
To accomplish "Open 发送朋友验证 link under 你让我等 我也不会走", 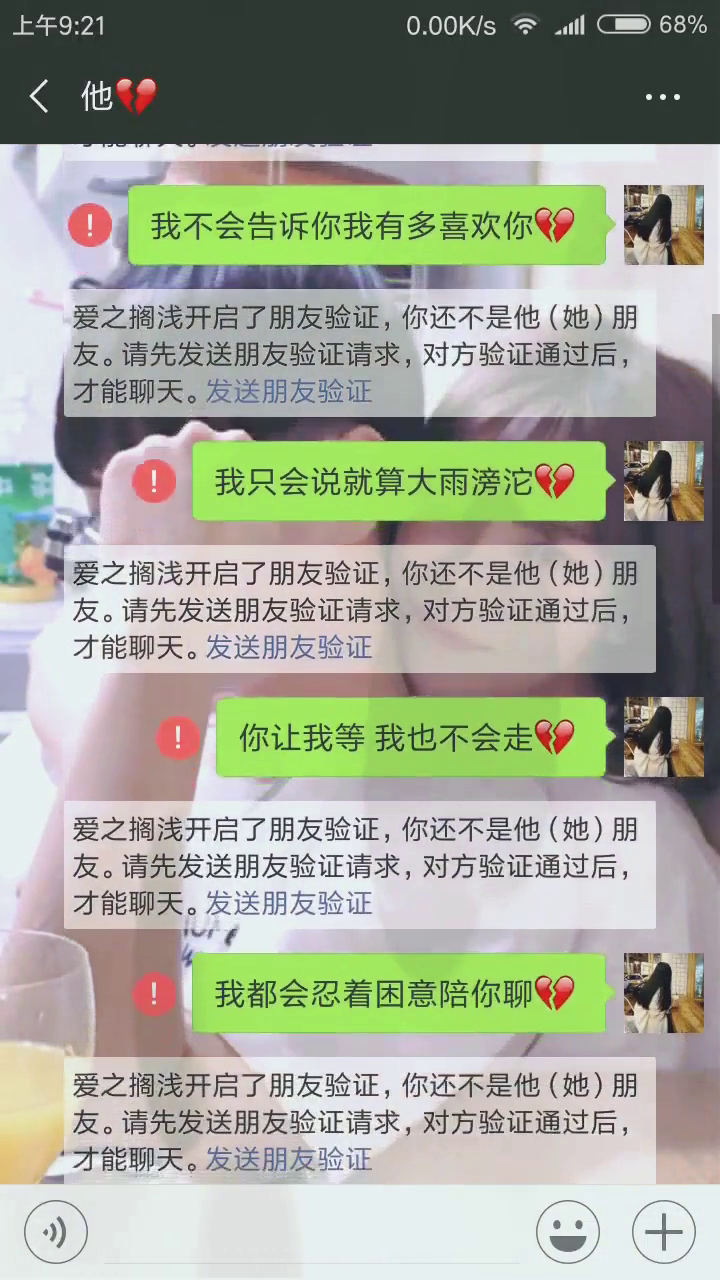I will click(289, 903).
